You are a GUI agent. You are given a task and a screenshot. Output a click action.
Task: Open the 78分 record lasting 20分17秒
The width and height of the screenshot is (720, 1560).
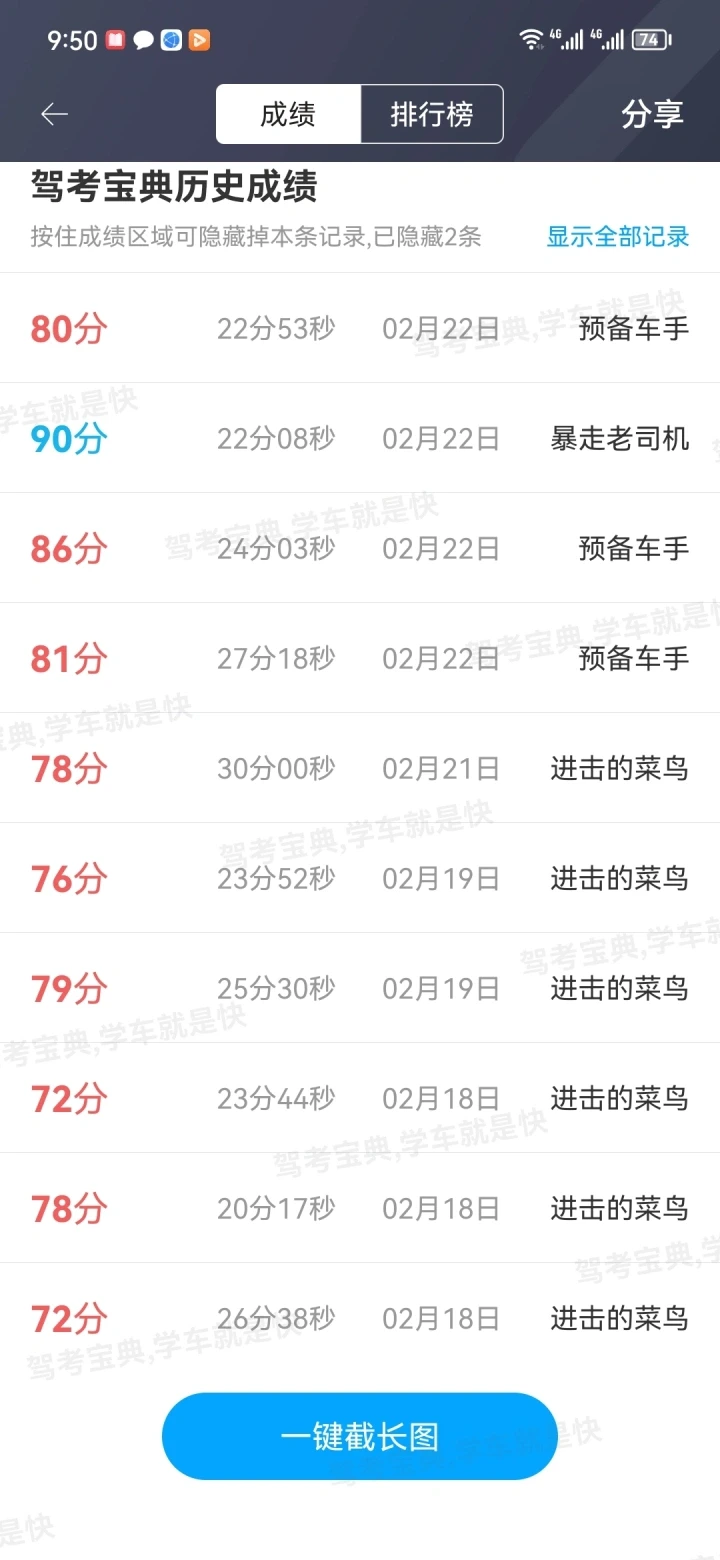(359, 1208)
